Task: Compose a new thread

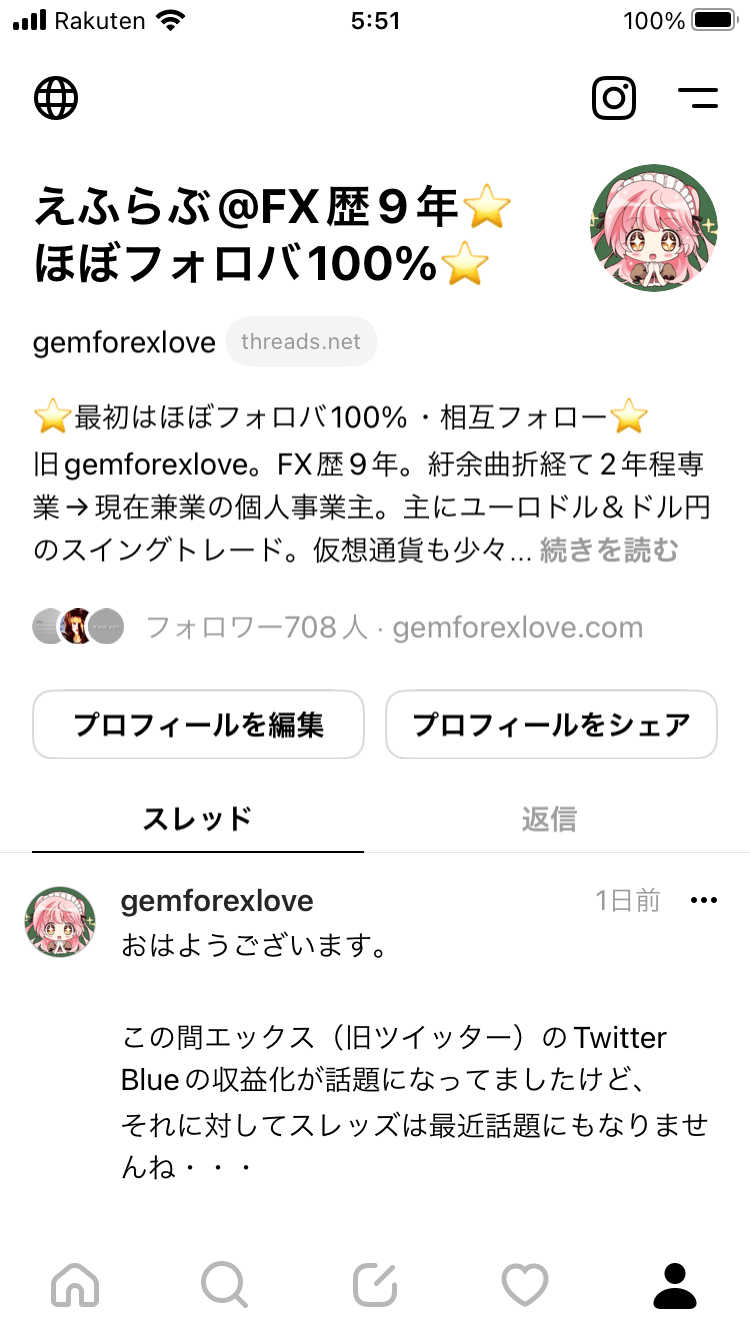Action: point(375,1284)
